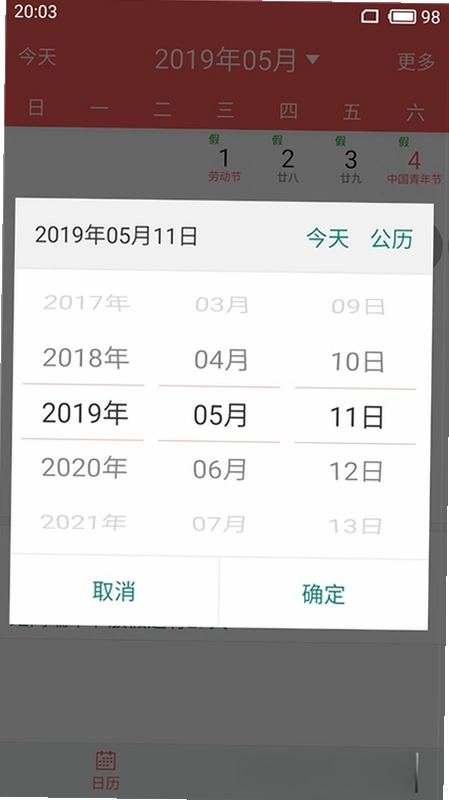
Task: Select 2017年 in the year wheel
Action: [86, 303]
